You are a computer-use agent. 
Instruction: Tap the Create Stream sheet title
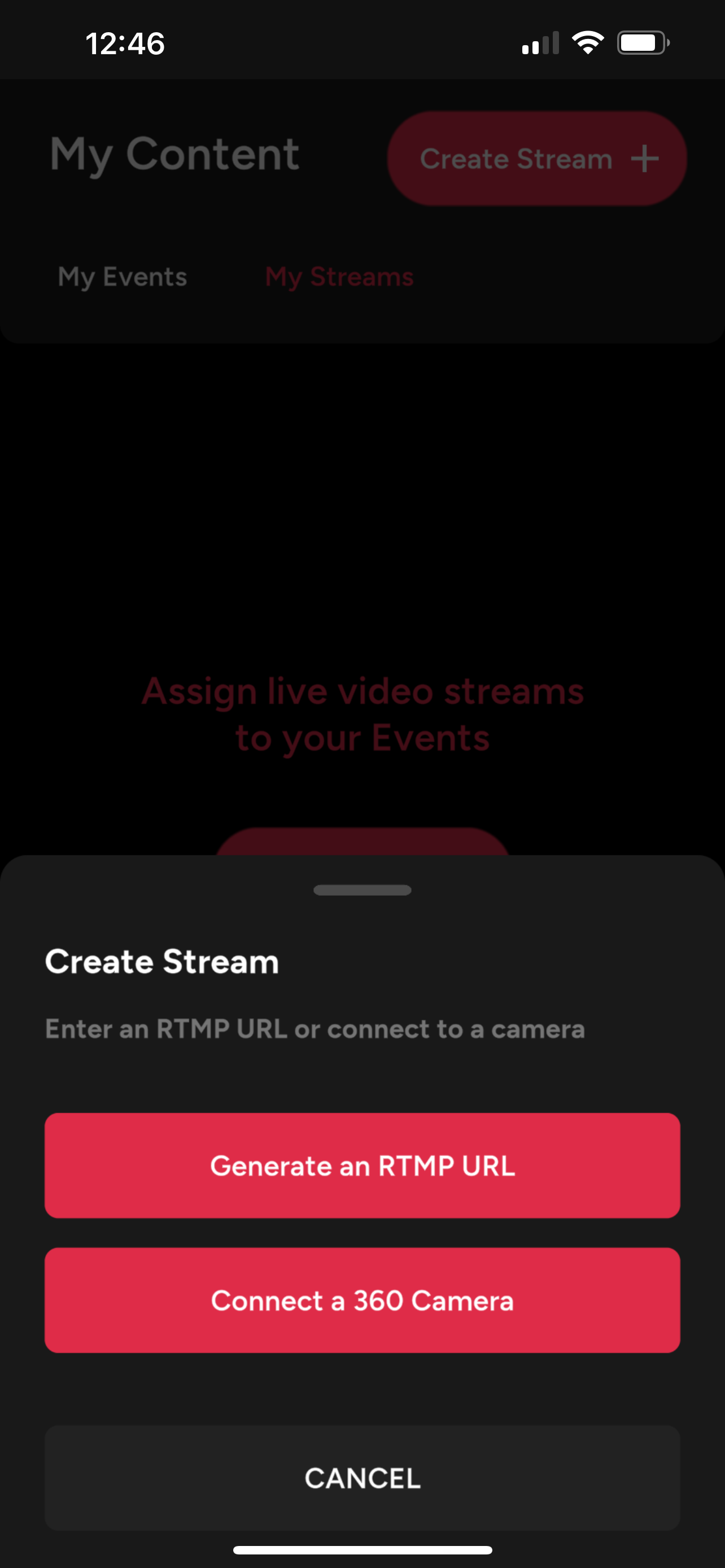(161, 962)
